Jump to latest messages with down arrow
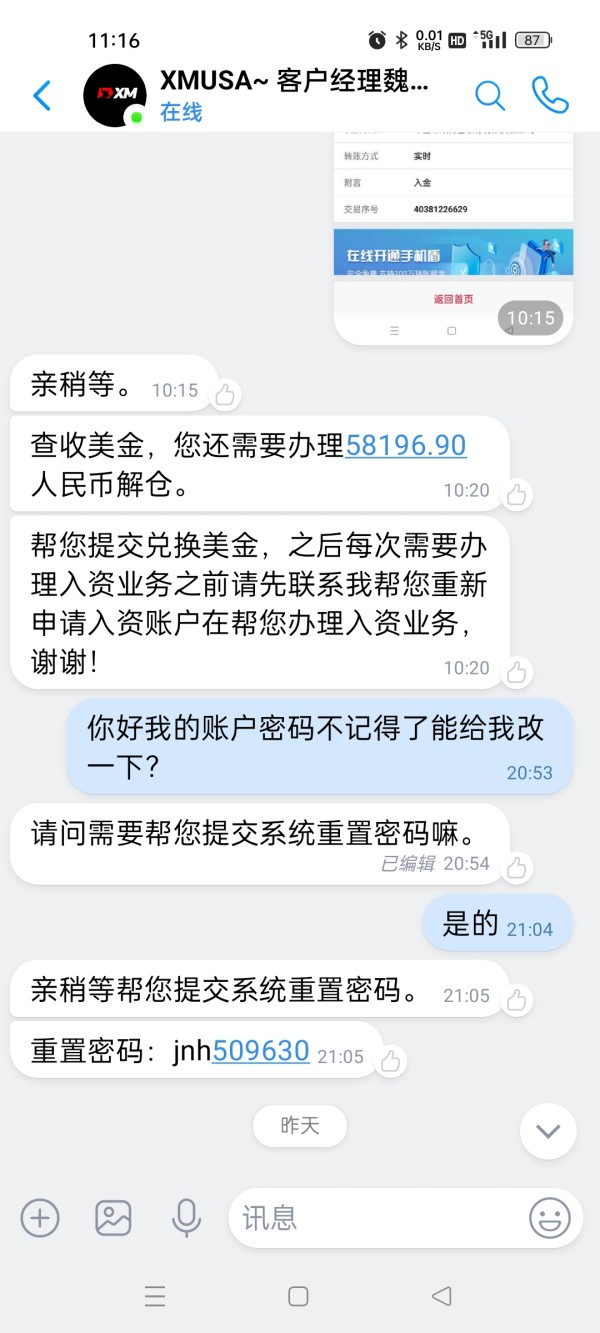This screenshot has height=1333, width=600. (x=548, y=1131)
